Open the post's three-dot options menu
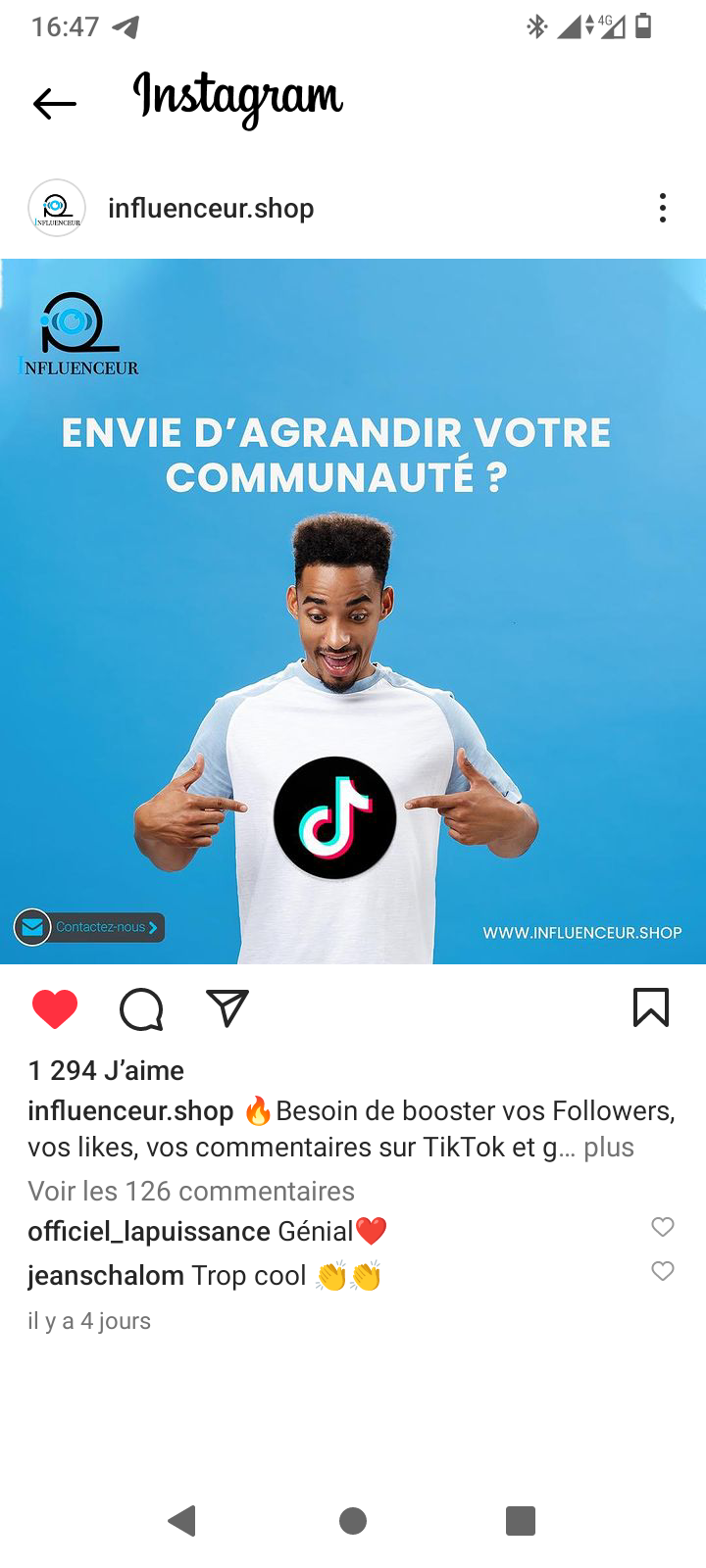This screenshot has width=706, height=1568. 663,208
